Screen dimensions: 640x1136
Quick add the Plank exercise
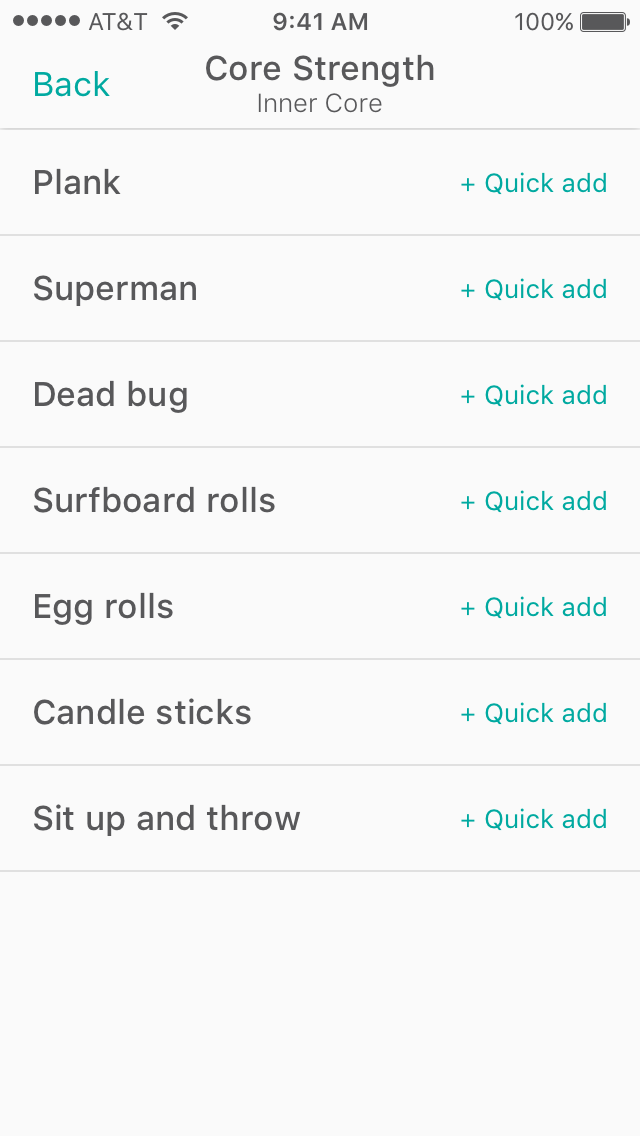click(x=534, y=183)
